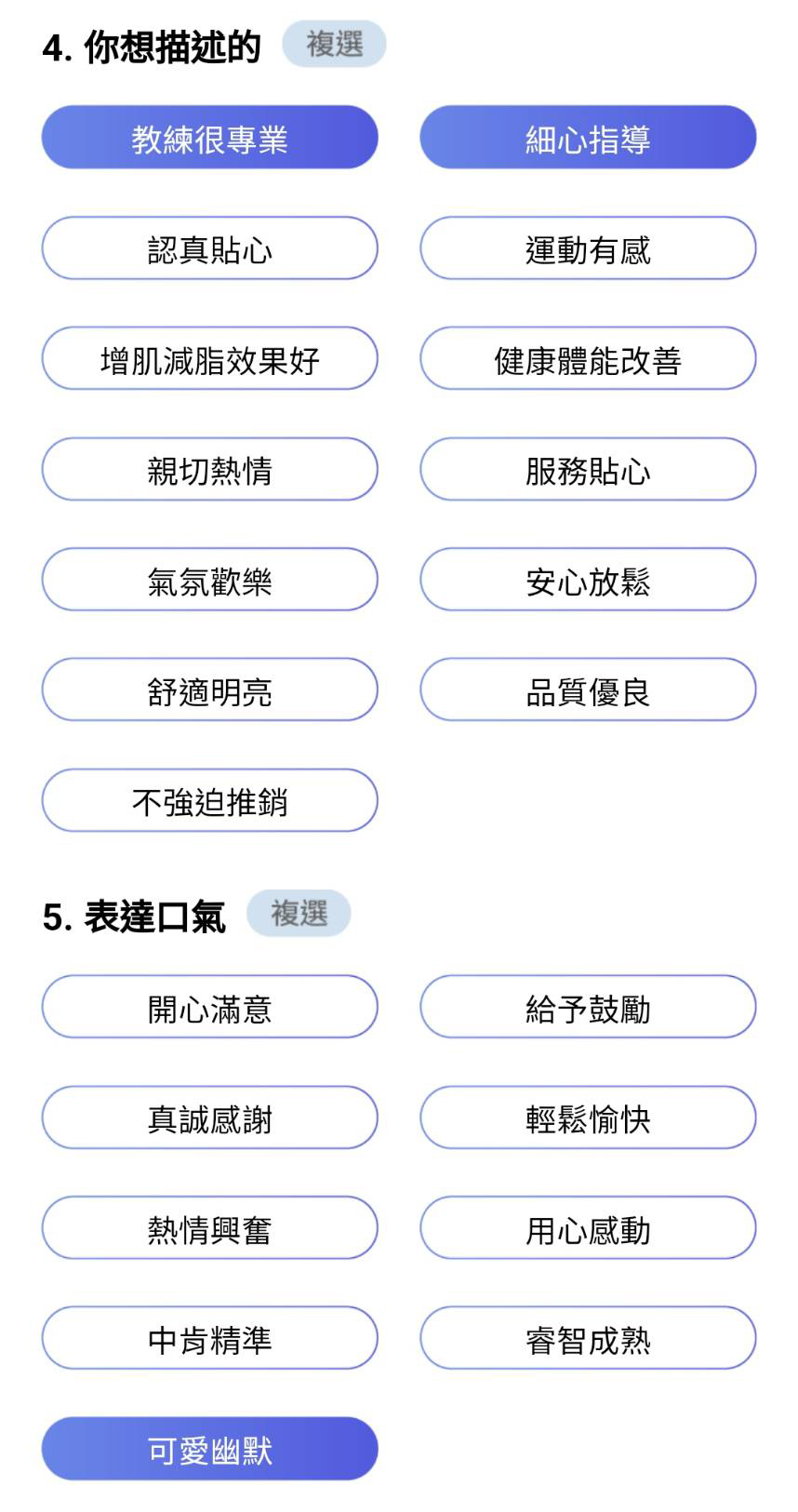Pick the 真誠感謝 tone

(209, 1117)
